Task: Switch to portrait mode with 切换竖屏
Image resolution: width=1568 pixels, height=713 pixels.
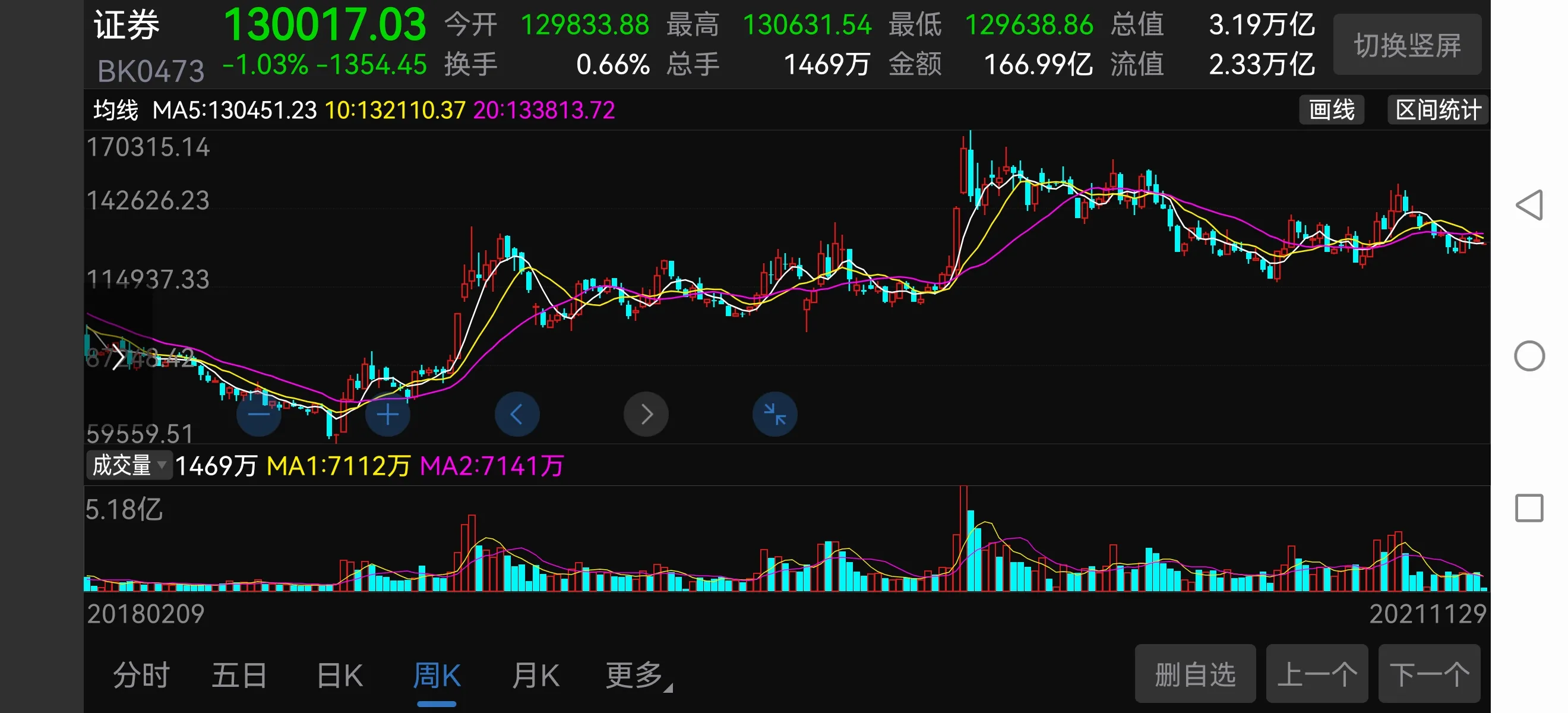Action: point(1406,45)
